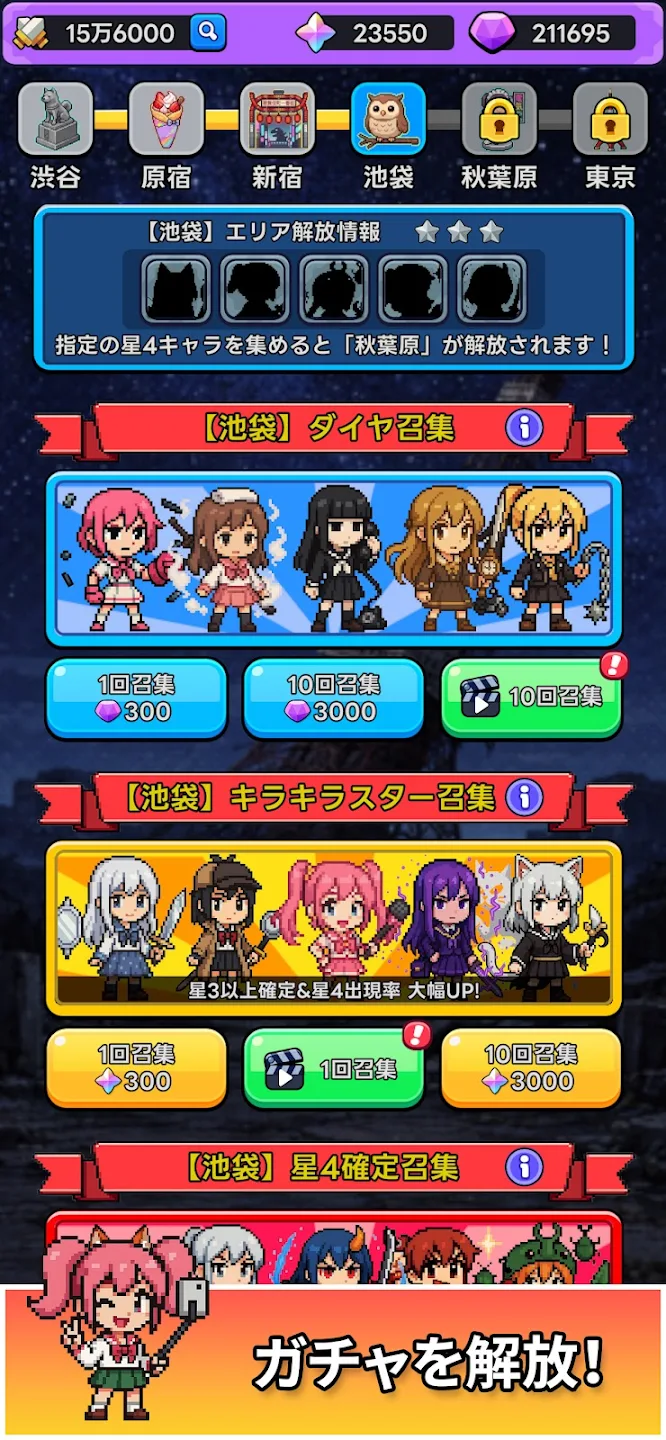666x1440 pixels.
Task: Tap the locked 東京 area
Action: click(x=610, y=120)
